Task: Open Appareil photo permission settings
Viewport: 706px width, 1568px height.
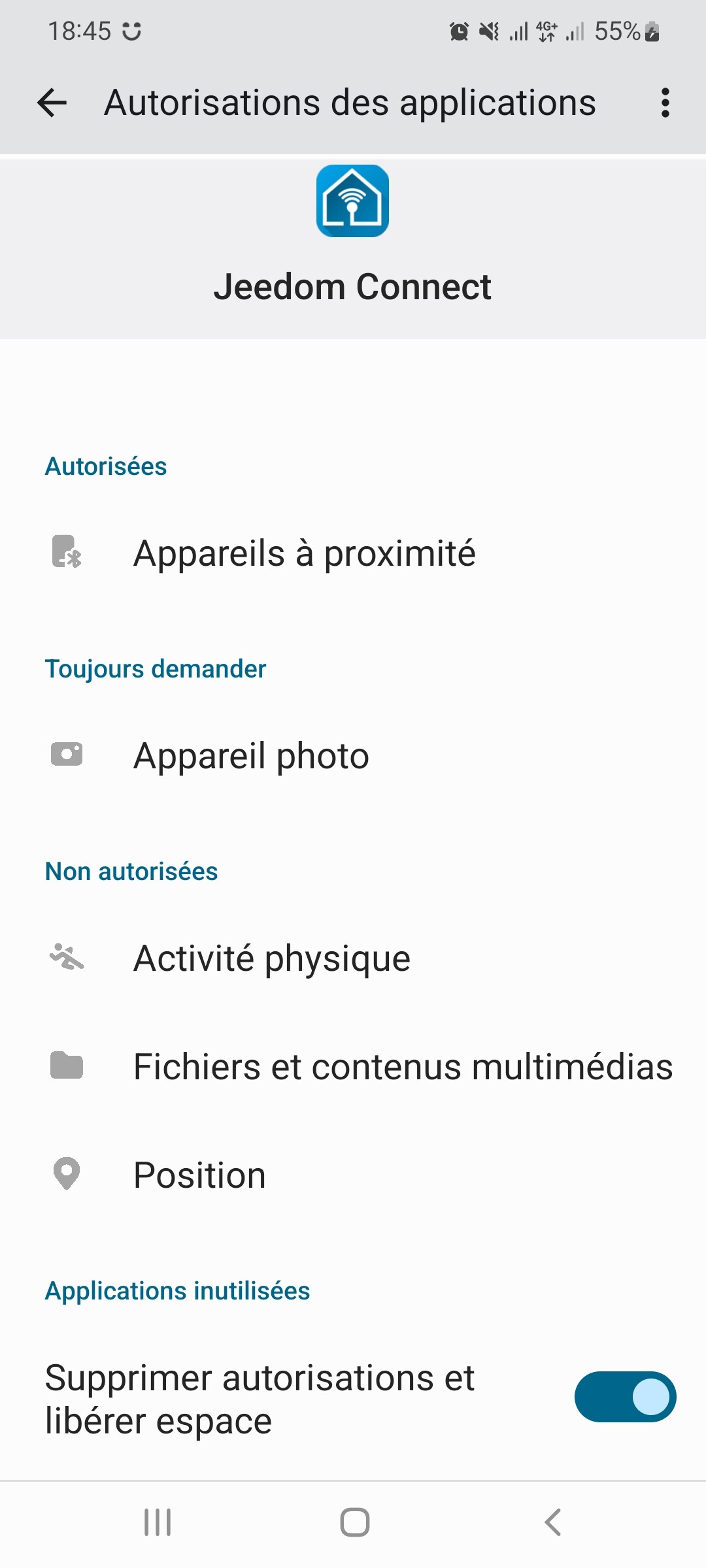Action: point(251,756)
